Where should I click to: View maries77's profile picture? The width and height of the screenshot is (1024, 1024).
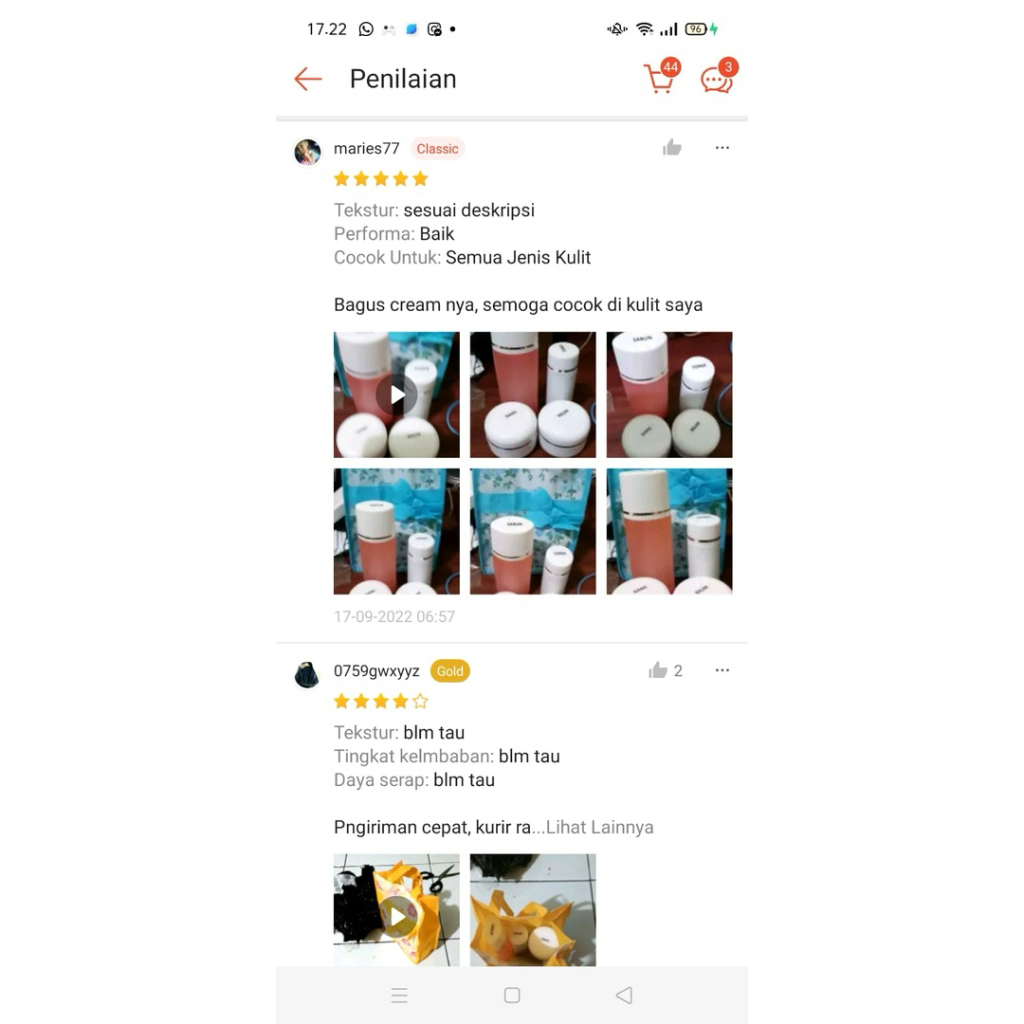click(x=307, y=152)
